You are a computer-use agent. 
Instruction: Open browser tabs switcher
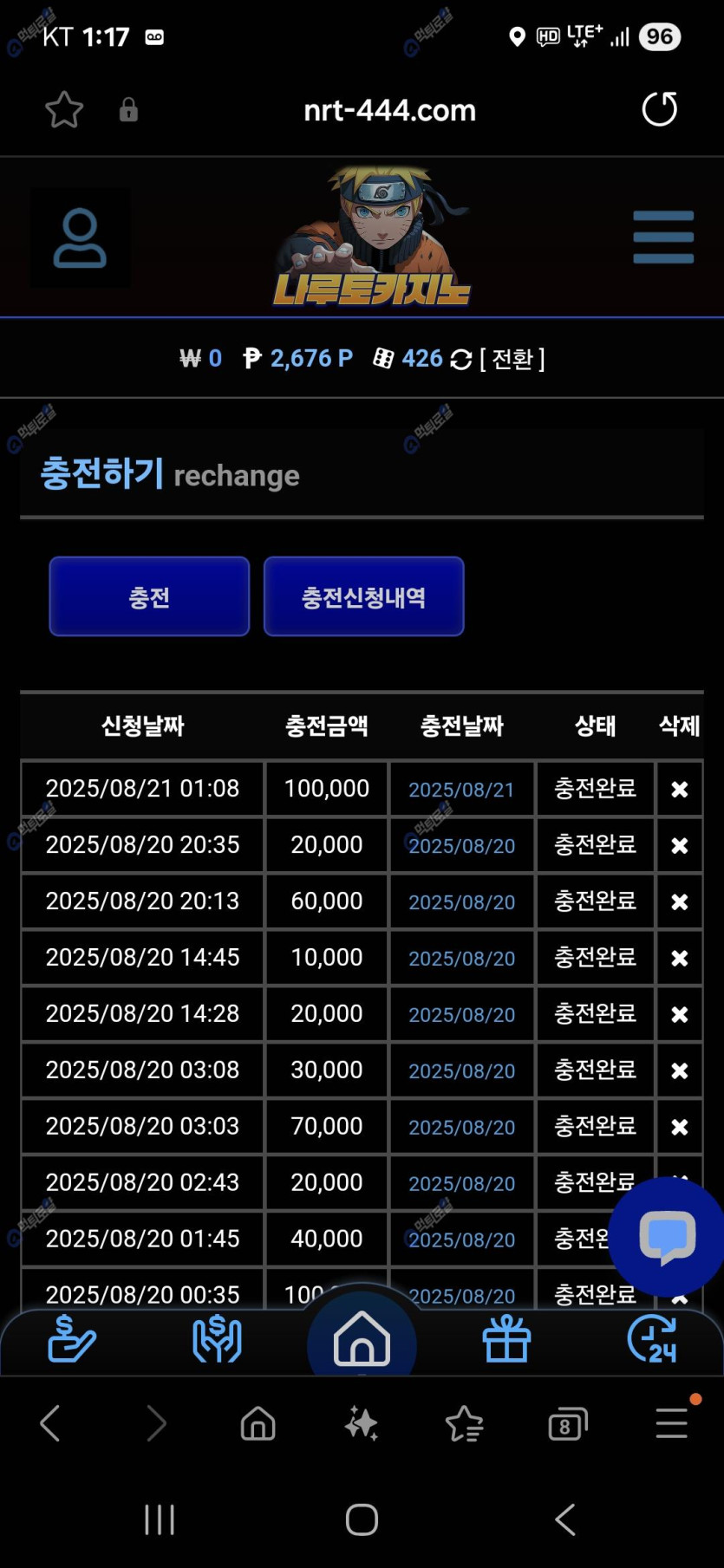pyautogui.click(x=567, y=1423)
